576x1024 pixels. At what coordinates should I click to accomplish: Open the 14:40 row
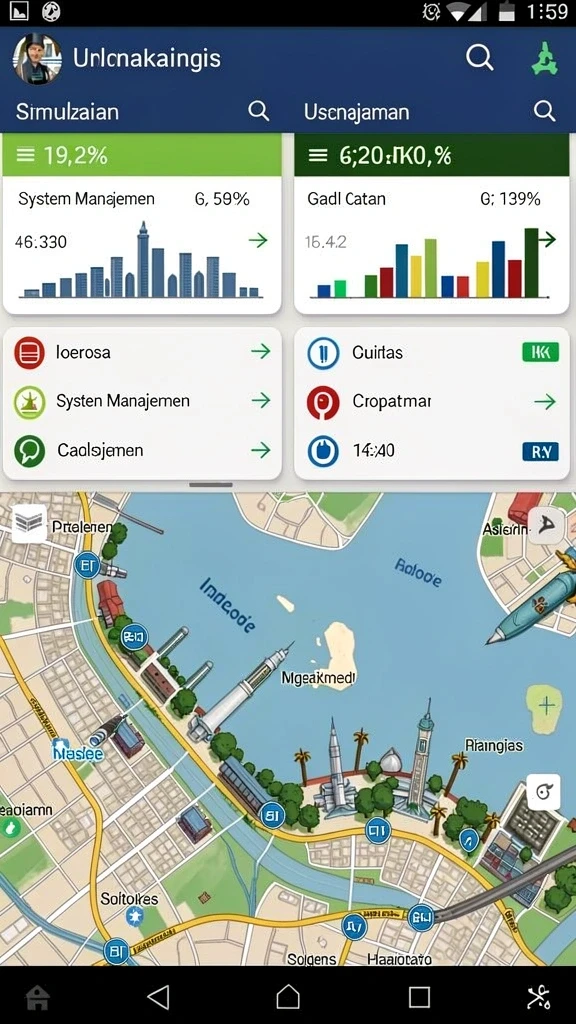[432, 451]
